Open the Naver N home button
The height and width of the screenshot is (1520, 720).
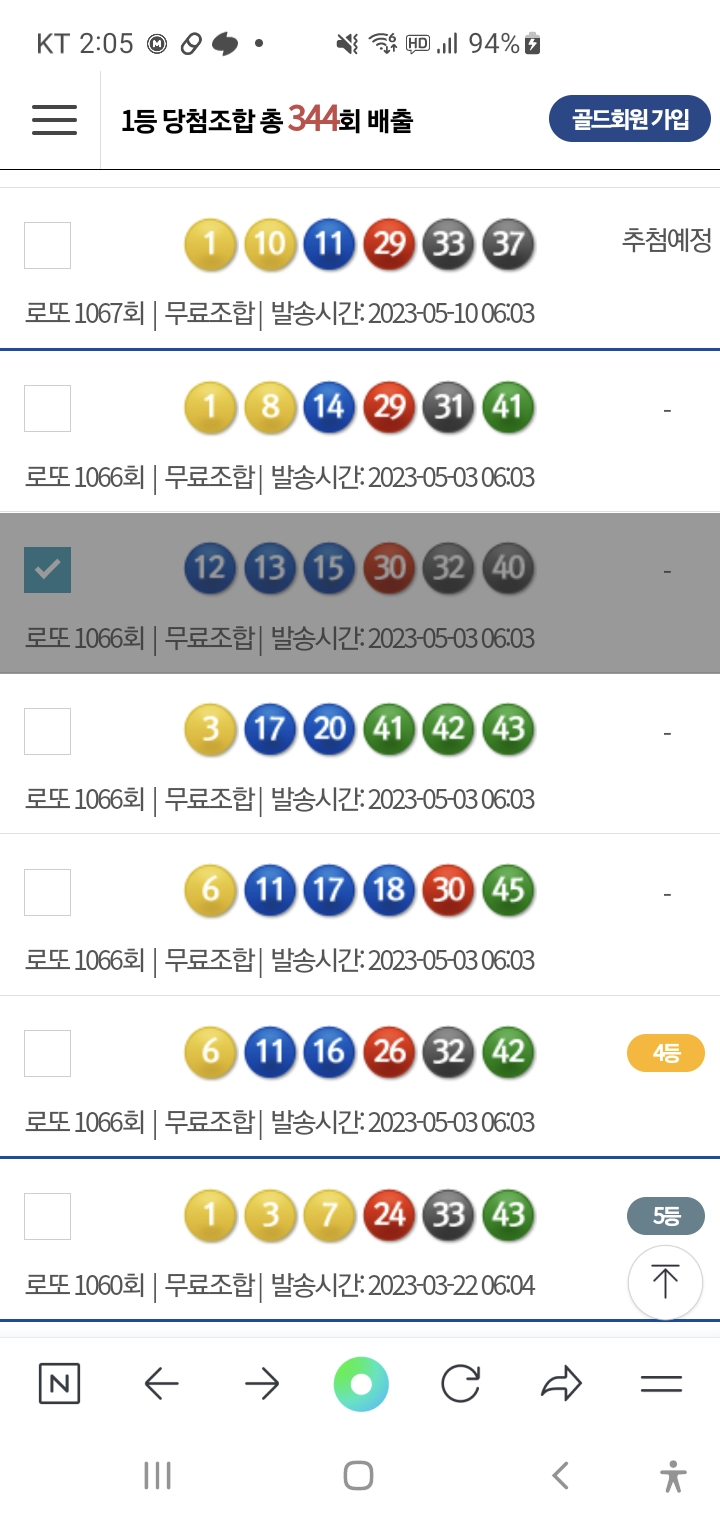[59, 1384]
